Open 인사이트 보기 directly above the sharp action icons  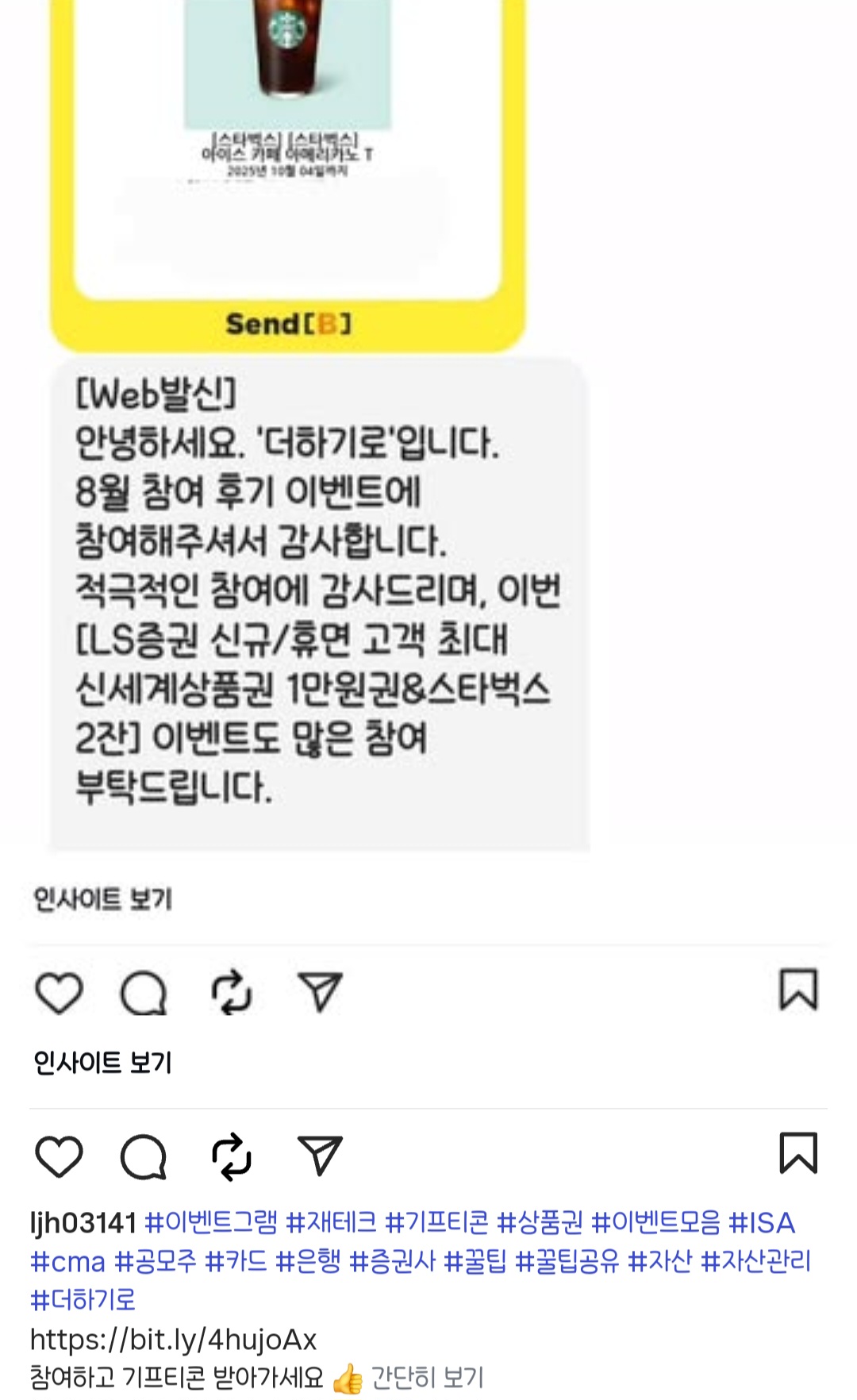(102, 1062)
